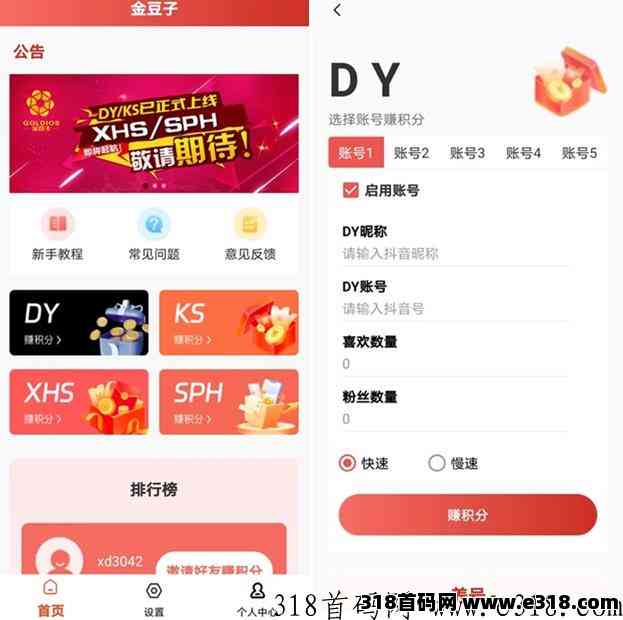Choose the 慢速 slow option
Viewport: 623px width, 620px height.
pos(437,463)
